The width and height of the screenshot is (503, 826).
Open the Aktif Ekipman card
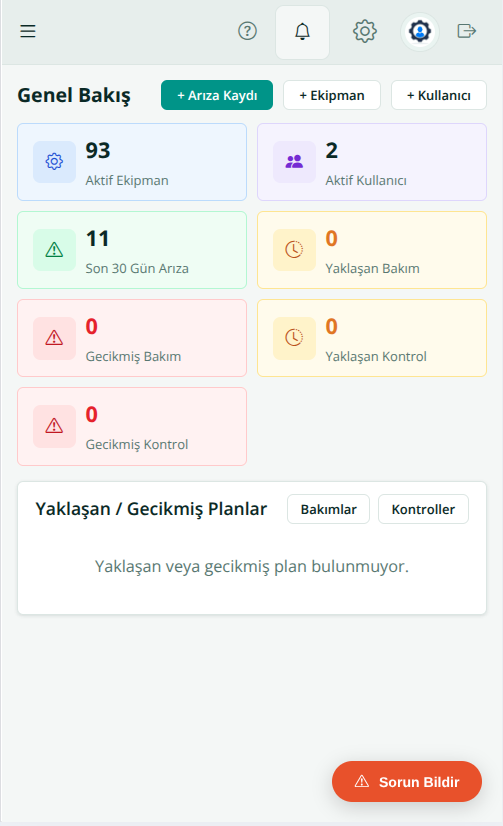(x=132, y=162)
